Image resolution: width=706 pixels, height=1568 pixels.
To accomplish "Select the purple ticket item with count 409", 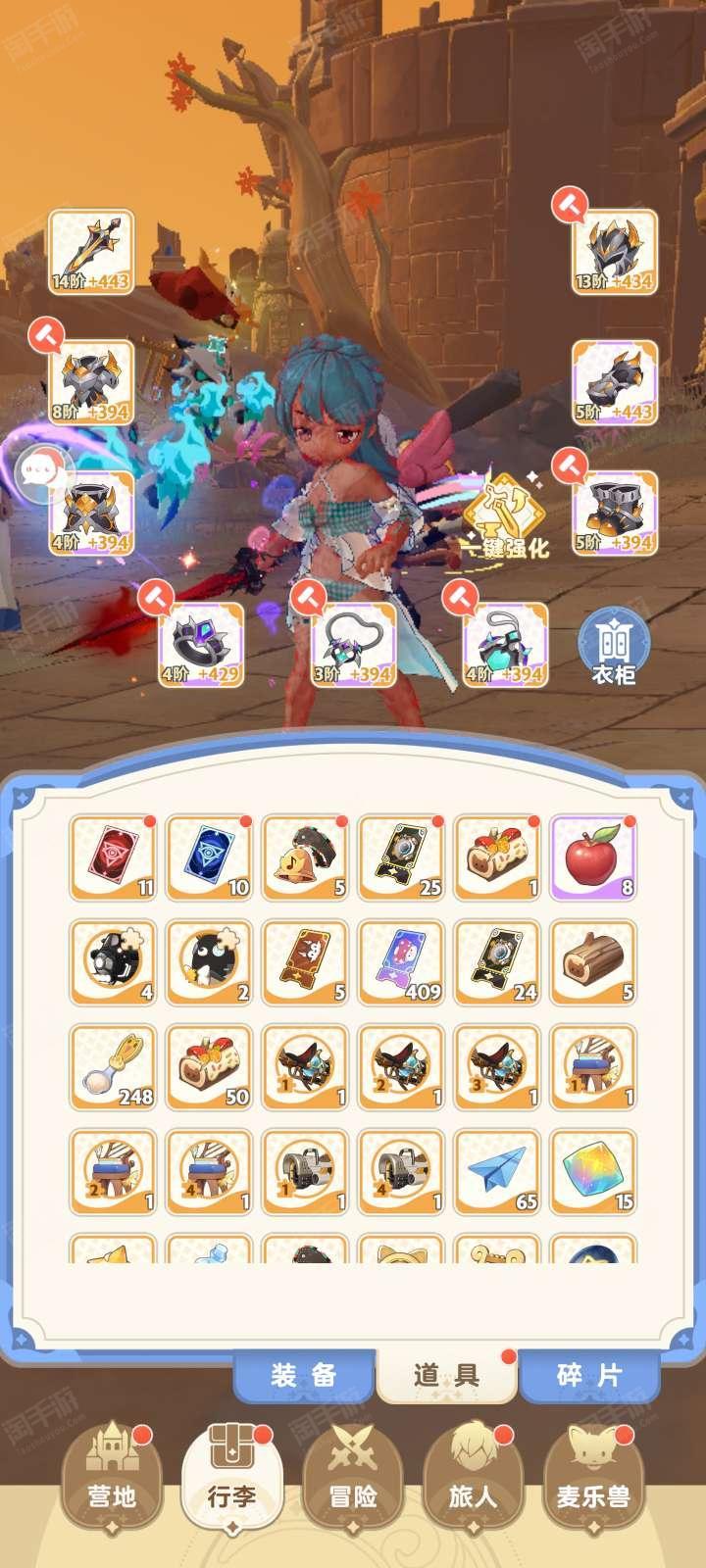I will [x=401, y=962].
